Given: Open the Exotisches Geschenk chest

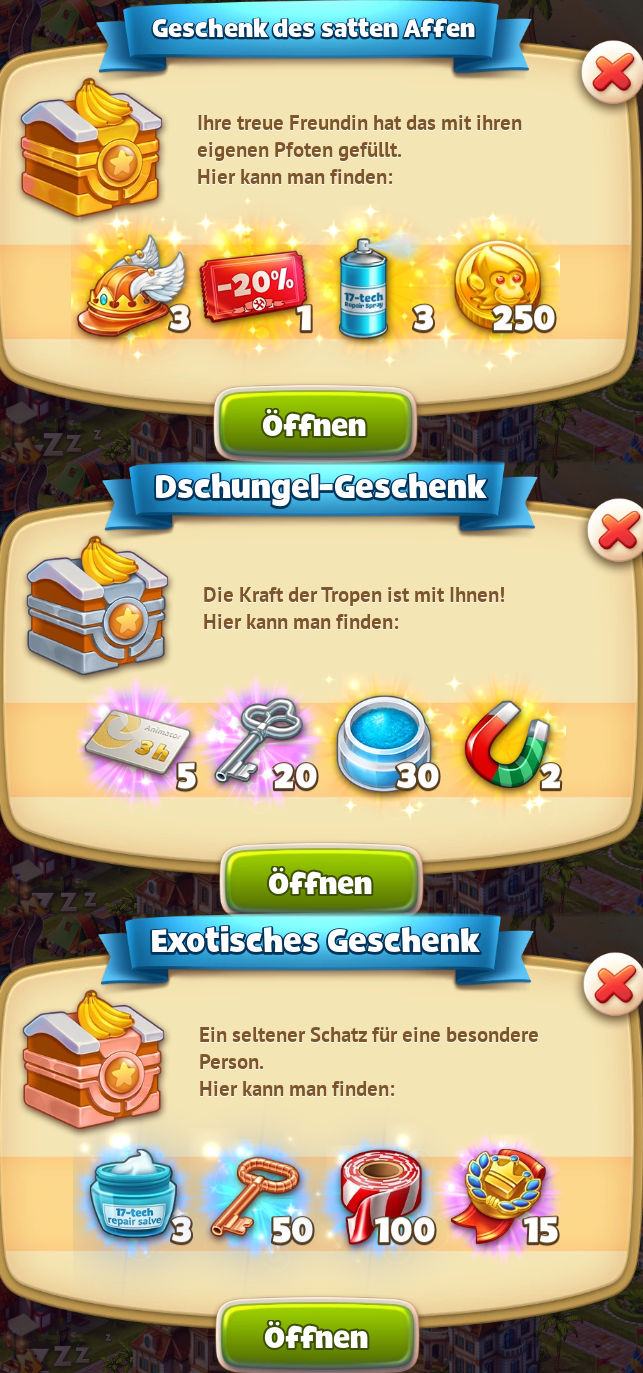Looking at the screenshot, I should pos(316,1336).
